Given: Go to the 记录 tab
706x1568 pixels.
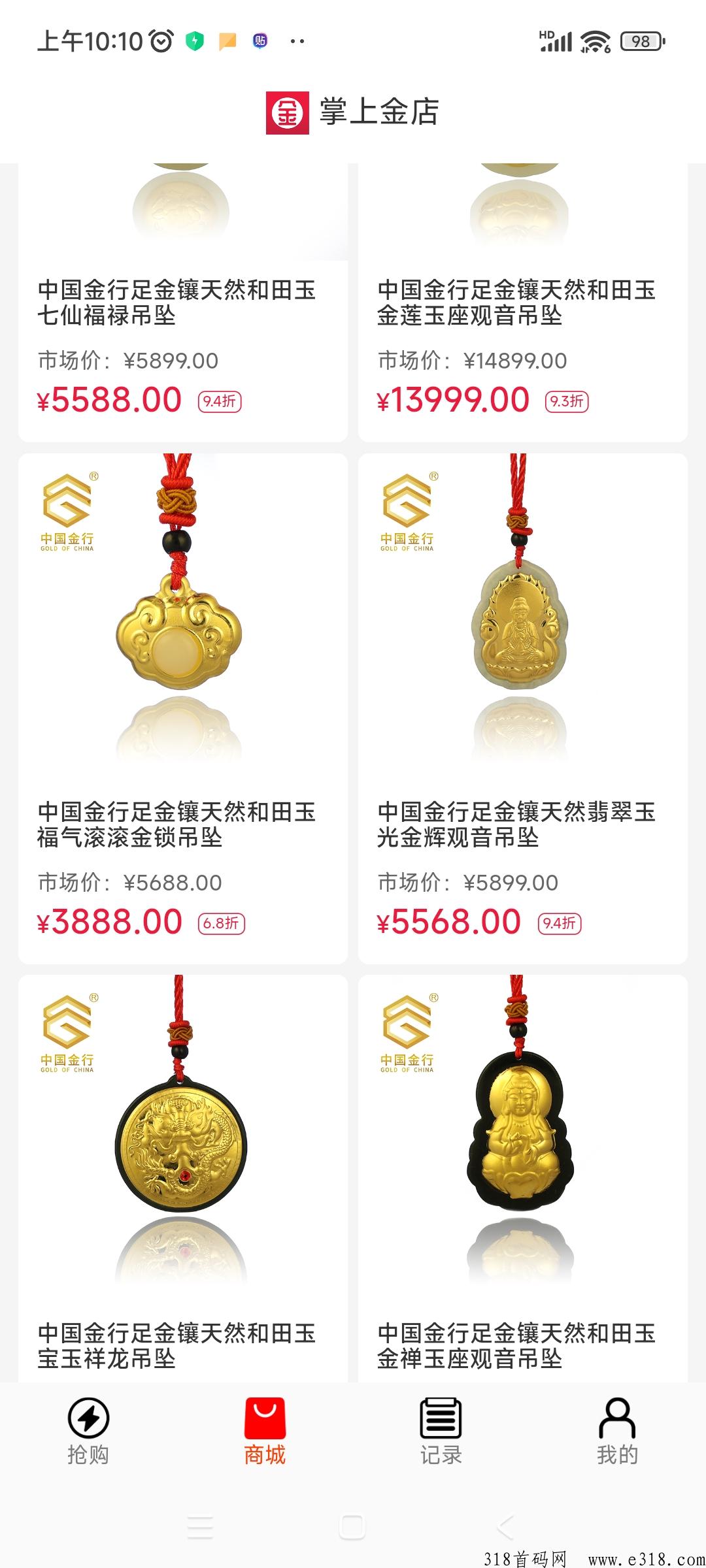Looking at the screenshot, I should pyautogui.click(x=441, y=1431).
